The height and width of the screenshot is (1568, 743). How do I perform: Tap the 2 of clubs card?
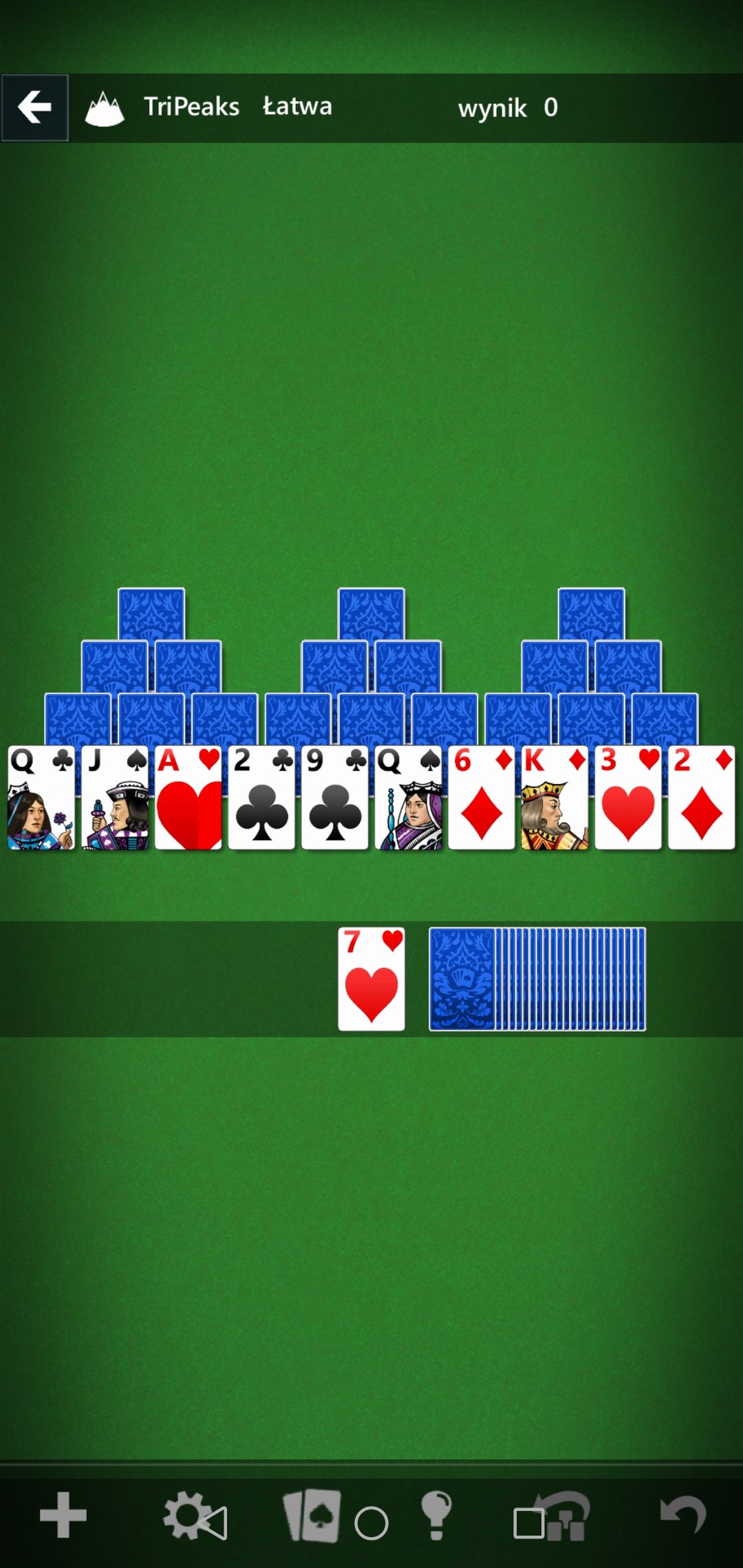(x=261, y=798)
